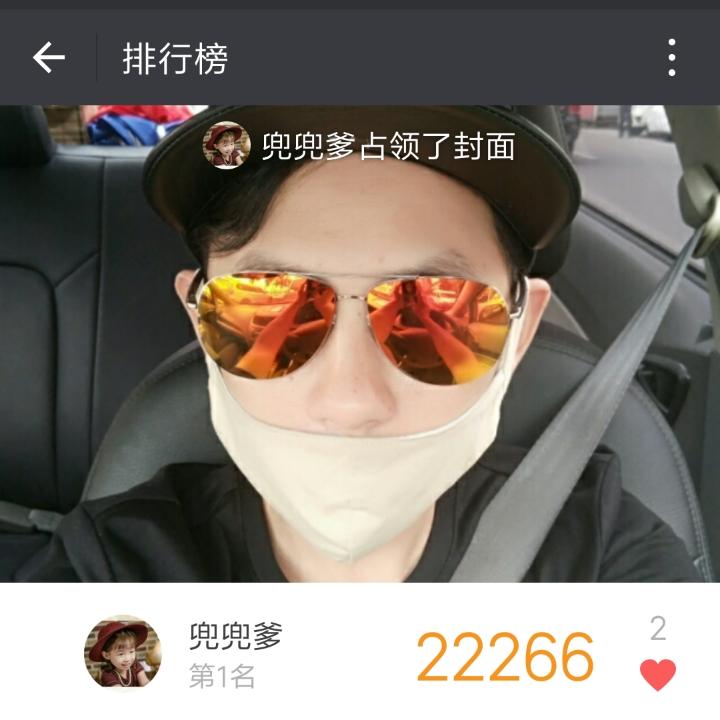Viewport: 720px width, 720px height.
Task: Open the three-dot overflow menu
Action: click(671, 58)
